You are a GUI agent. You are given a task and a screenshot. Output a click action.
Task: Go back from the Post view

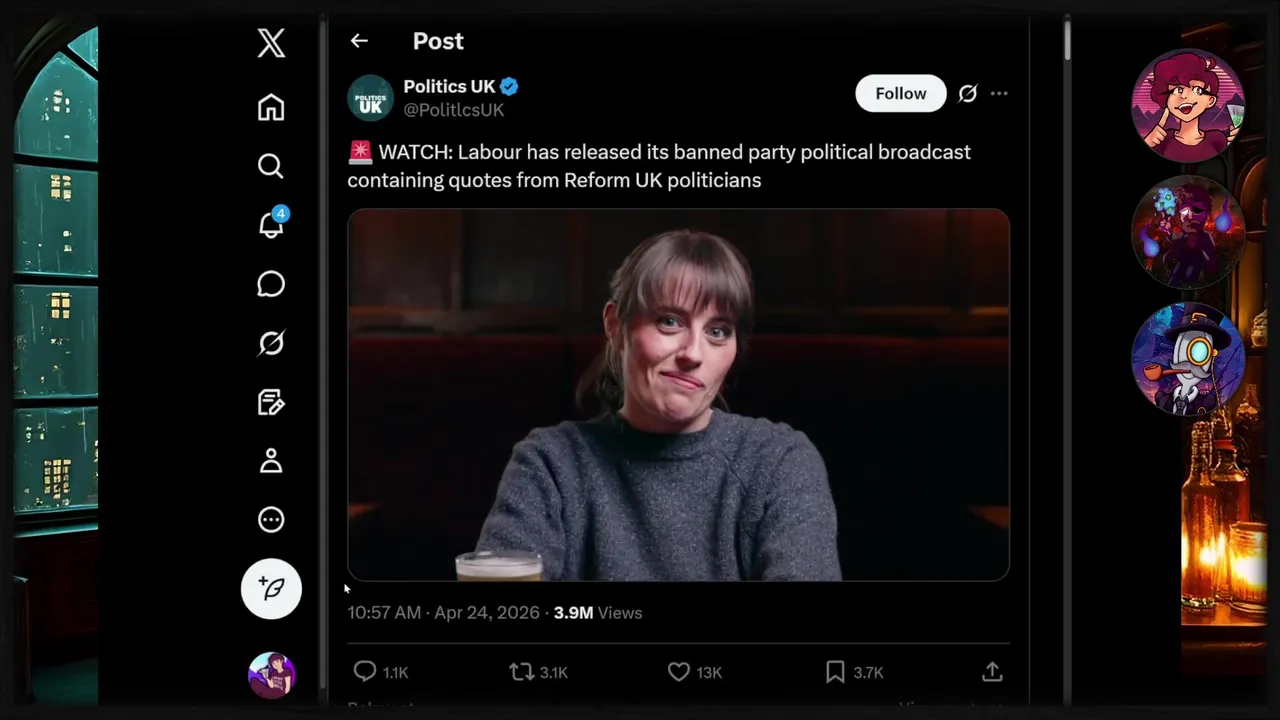[x=359, y=41]
